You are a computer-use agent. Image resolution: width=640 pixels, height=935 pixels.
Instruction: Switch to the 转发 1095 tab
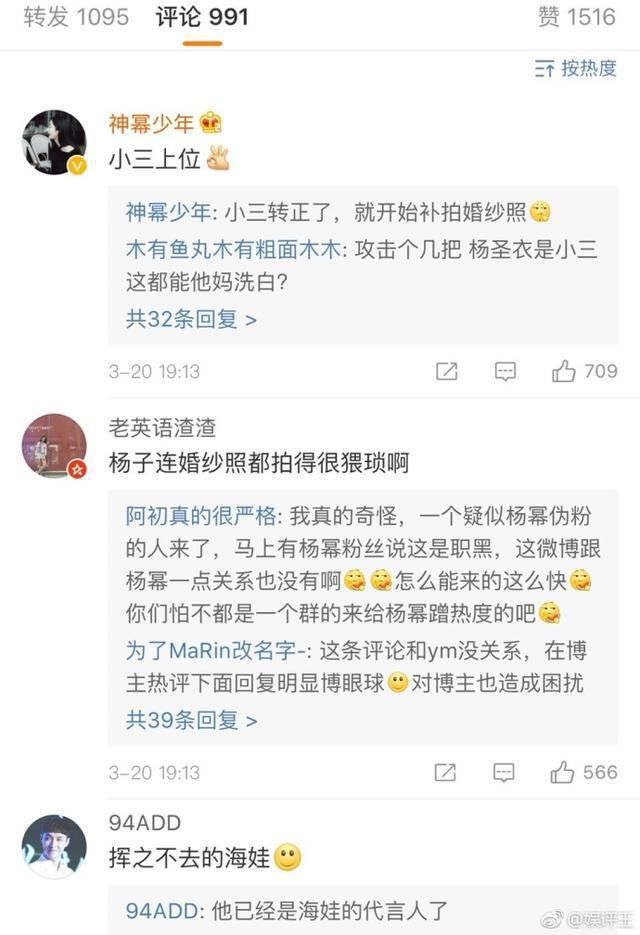[x=76, y=17]
